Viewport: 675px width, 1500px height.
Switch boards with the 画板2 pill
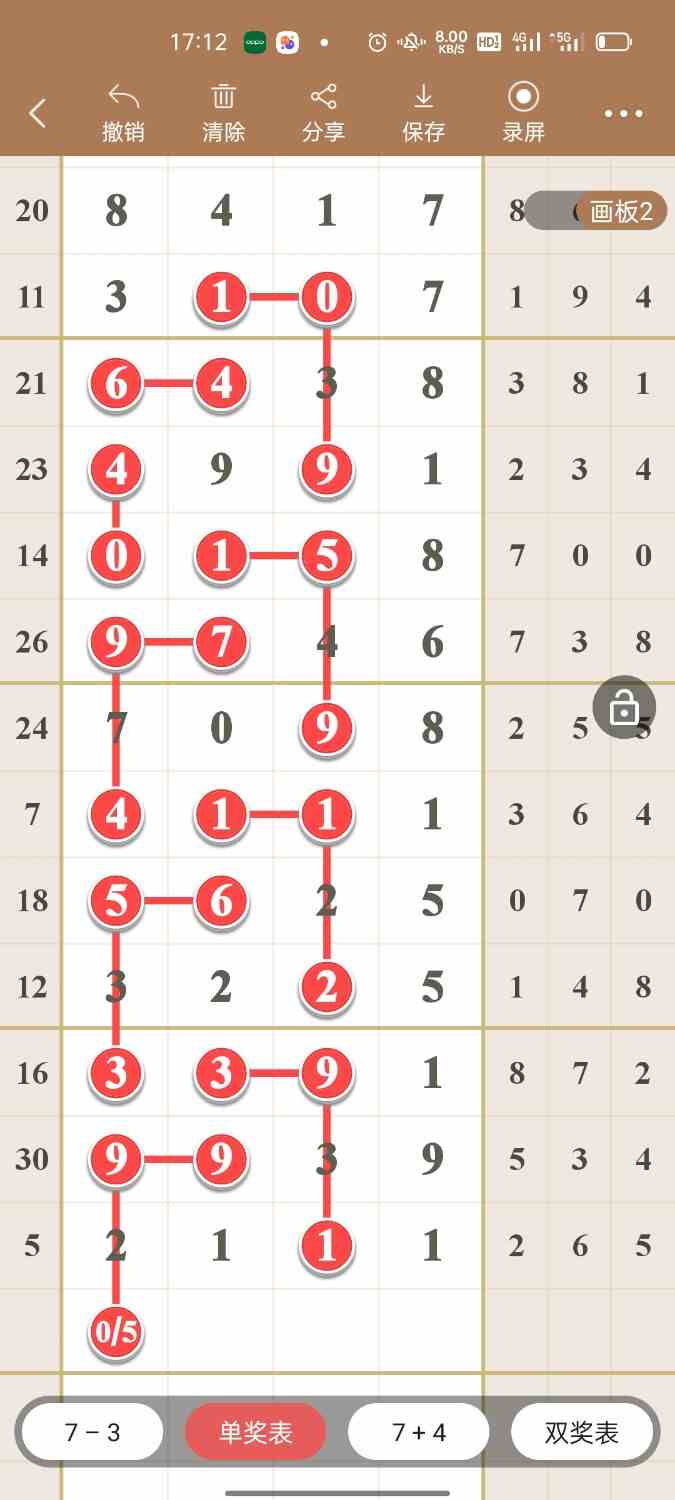click(x=621, y=211)
